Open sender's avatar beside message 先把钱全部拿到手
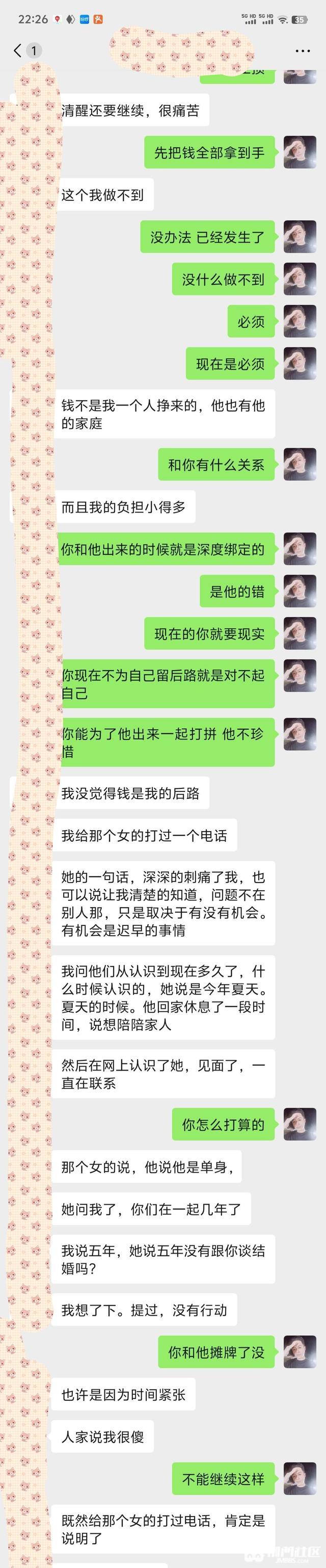The width and height of the screenshot is (326, 1568). point(300,152)
